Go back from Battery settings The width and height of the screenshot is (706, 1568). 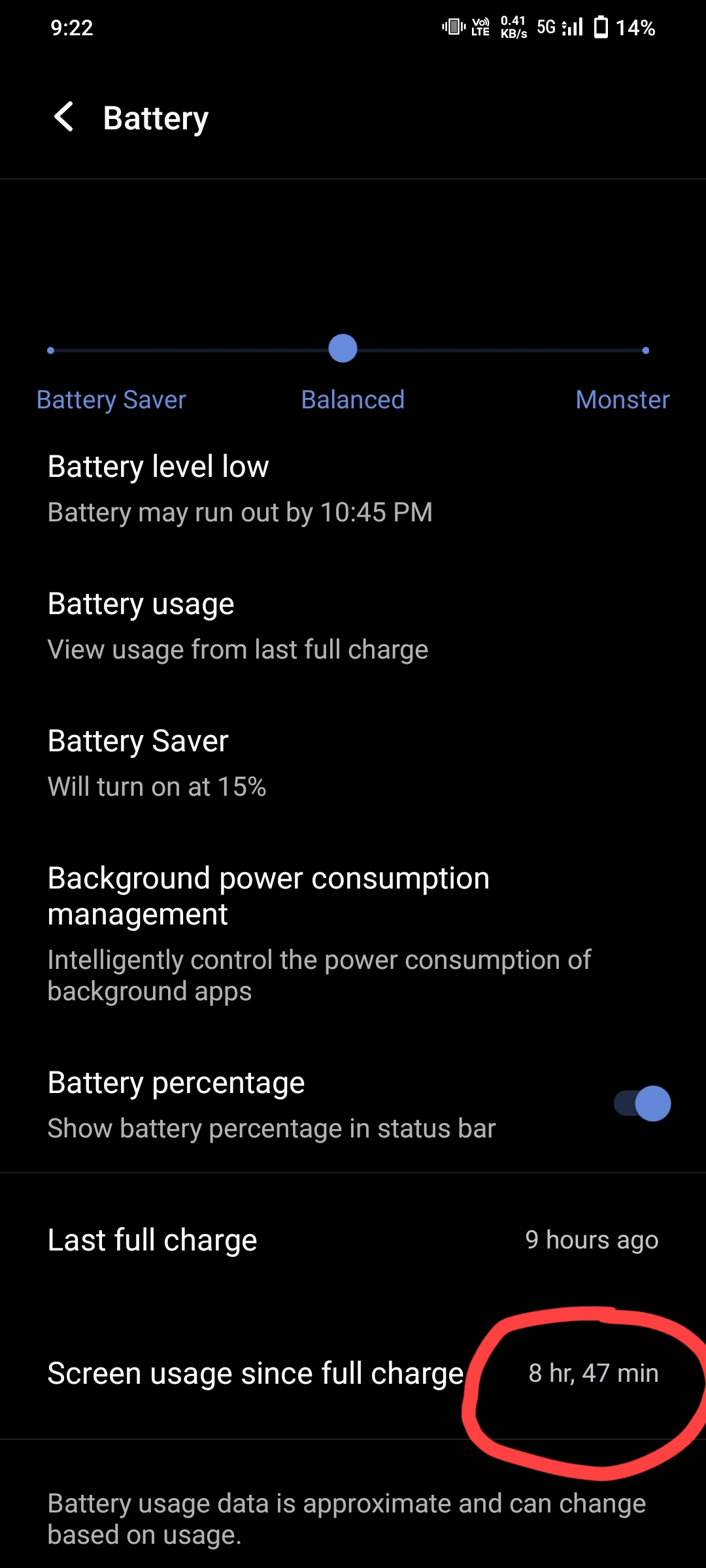point(64,118)
